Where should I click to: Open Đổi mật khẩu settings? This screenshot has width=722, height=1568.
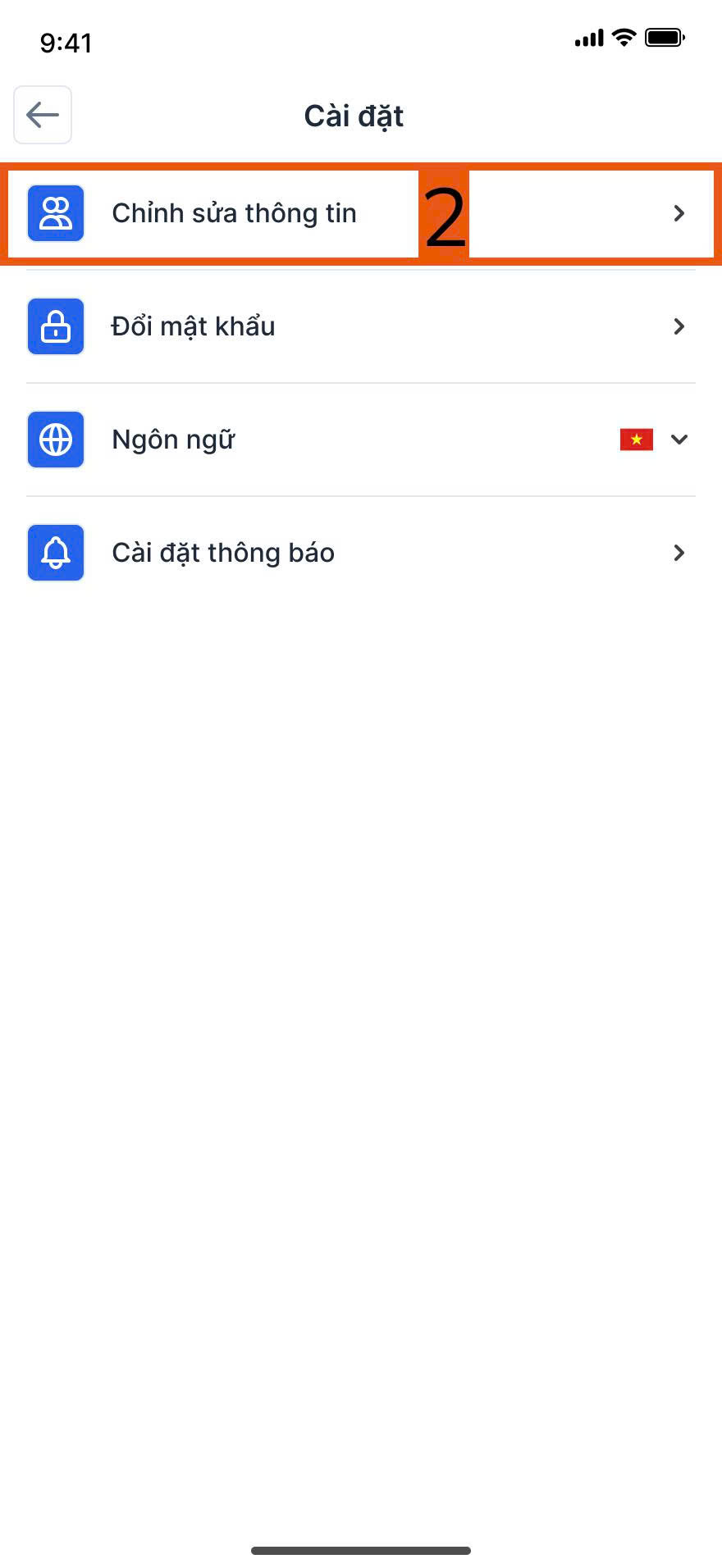361,326
